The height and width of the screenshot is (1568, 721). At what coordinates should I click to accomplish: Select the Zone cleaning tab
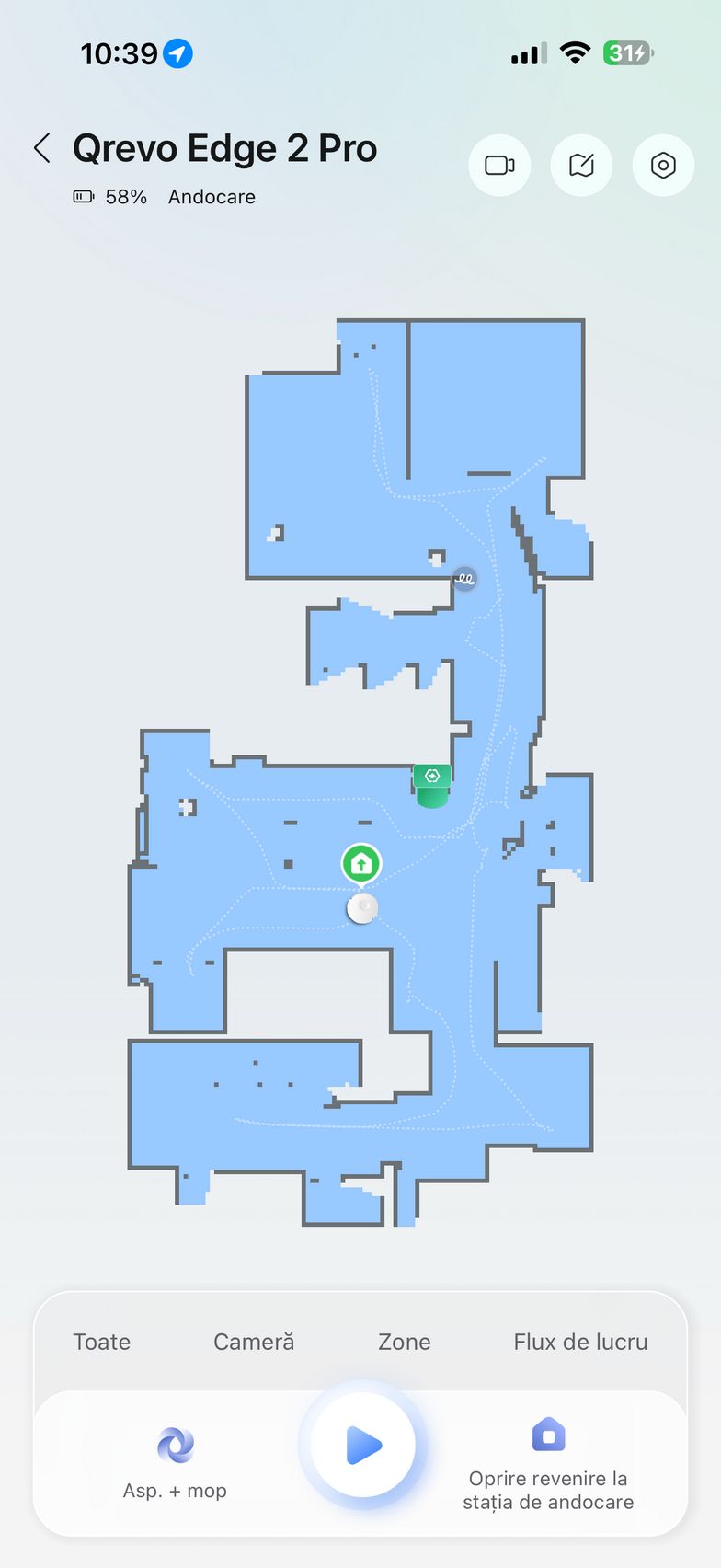(404, 1342)
